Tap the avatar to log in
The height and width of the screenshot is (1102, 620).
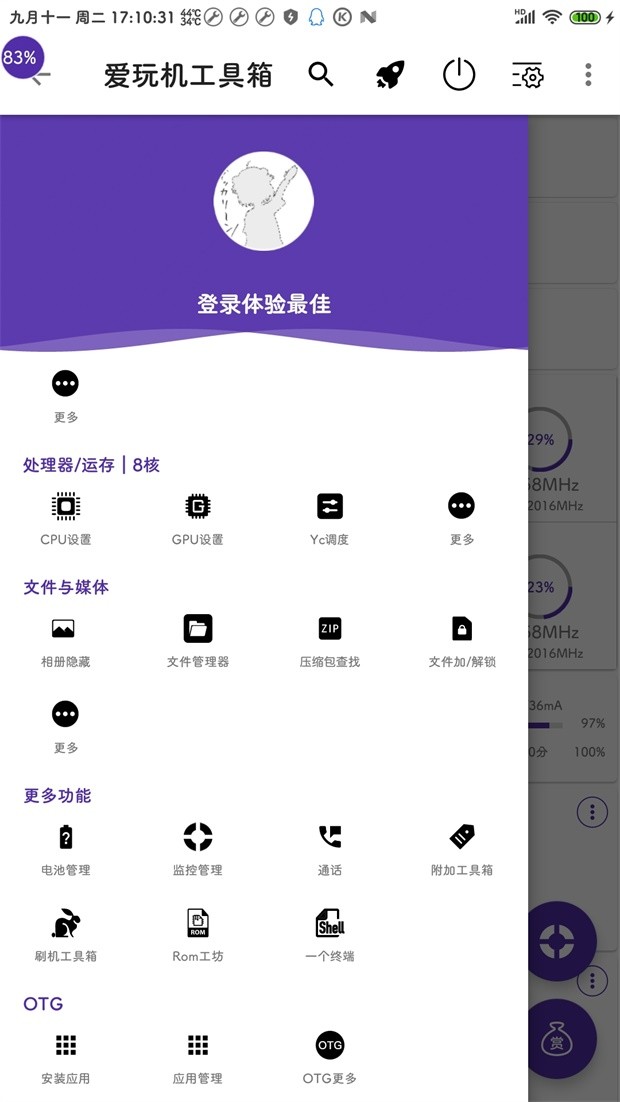click(x=264, y=201)
